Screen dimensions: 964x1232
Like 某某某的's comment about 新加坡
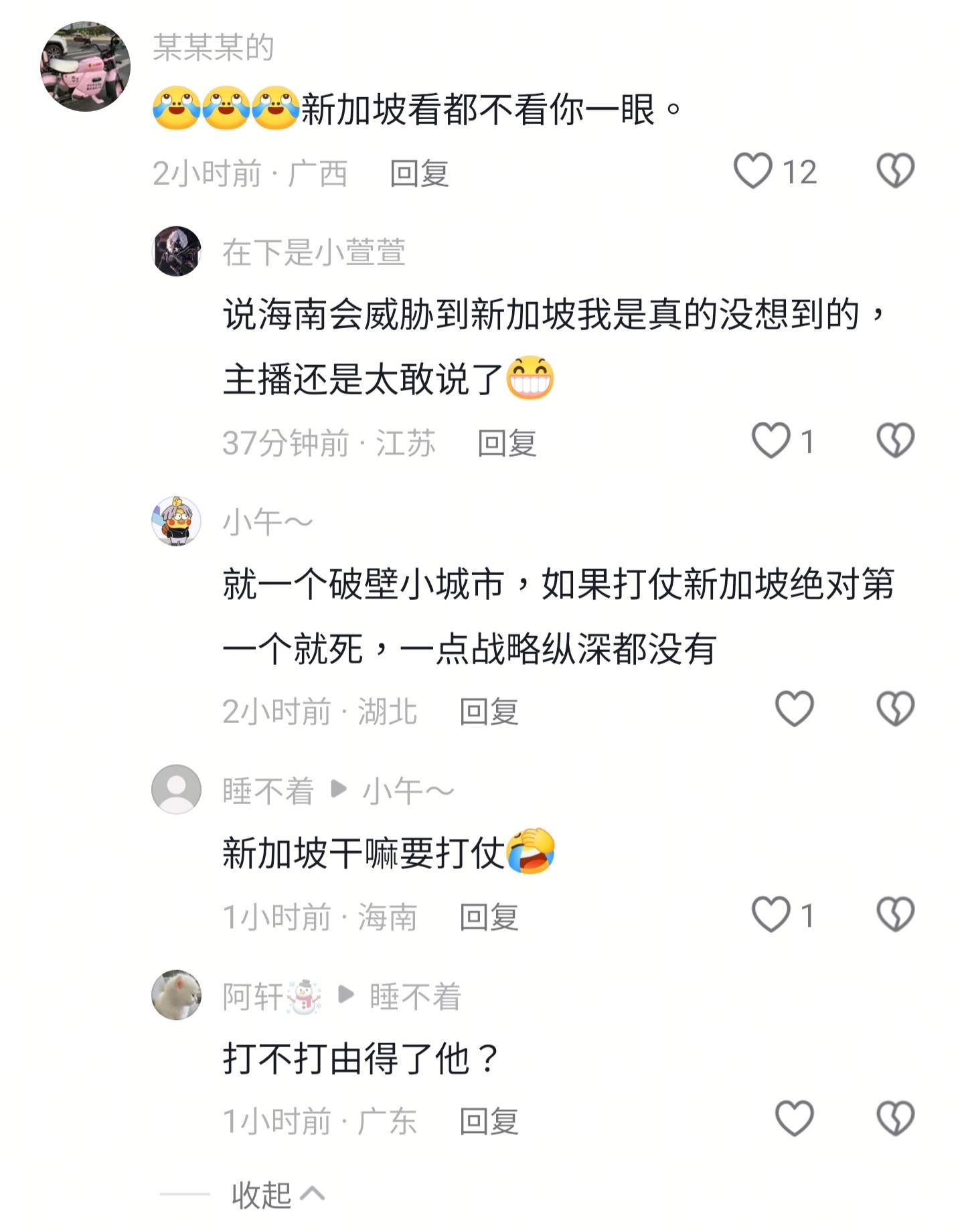tap(753, 171)
